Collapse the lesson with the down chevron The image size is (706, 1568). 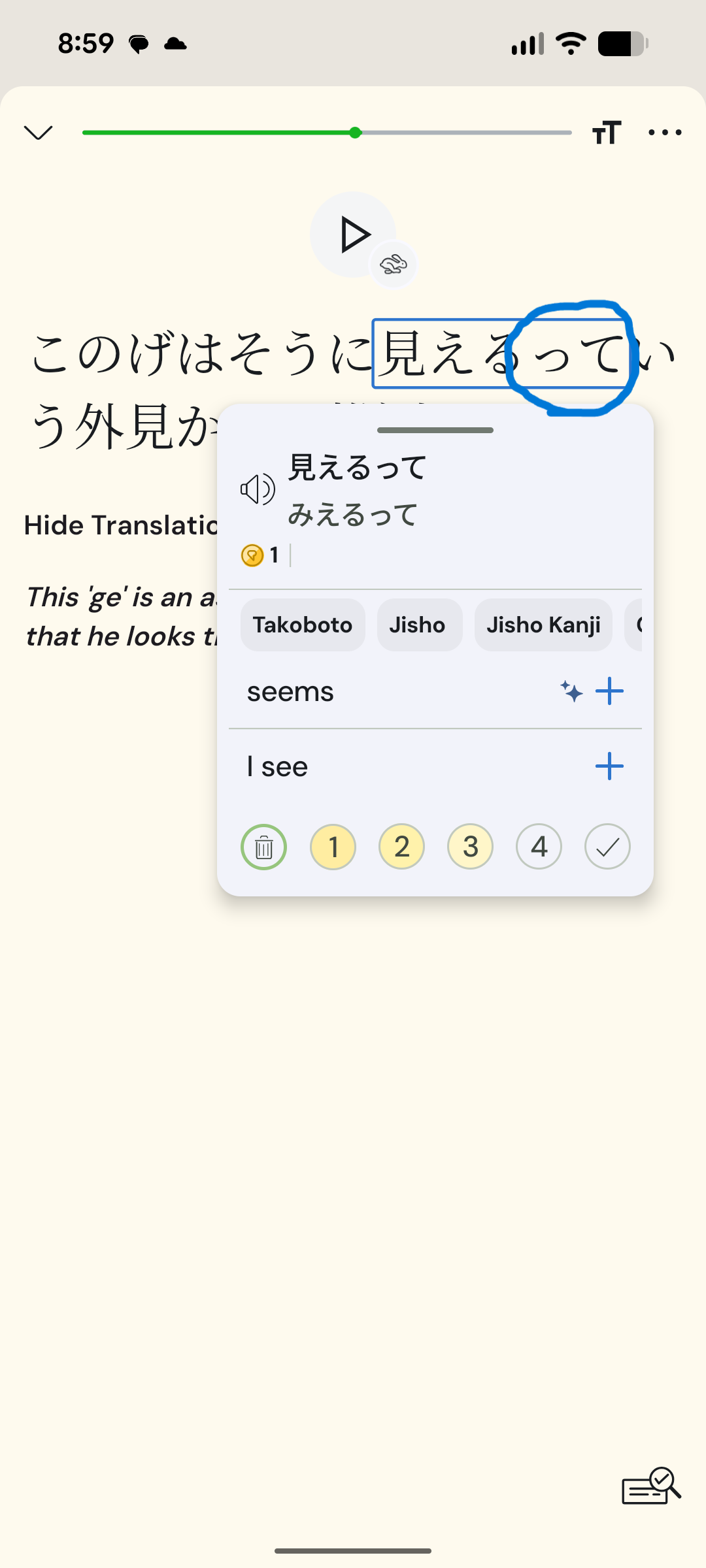(x=38, y=133)
